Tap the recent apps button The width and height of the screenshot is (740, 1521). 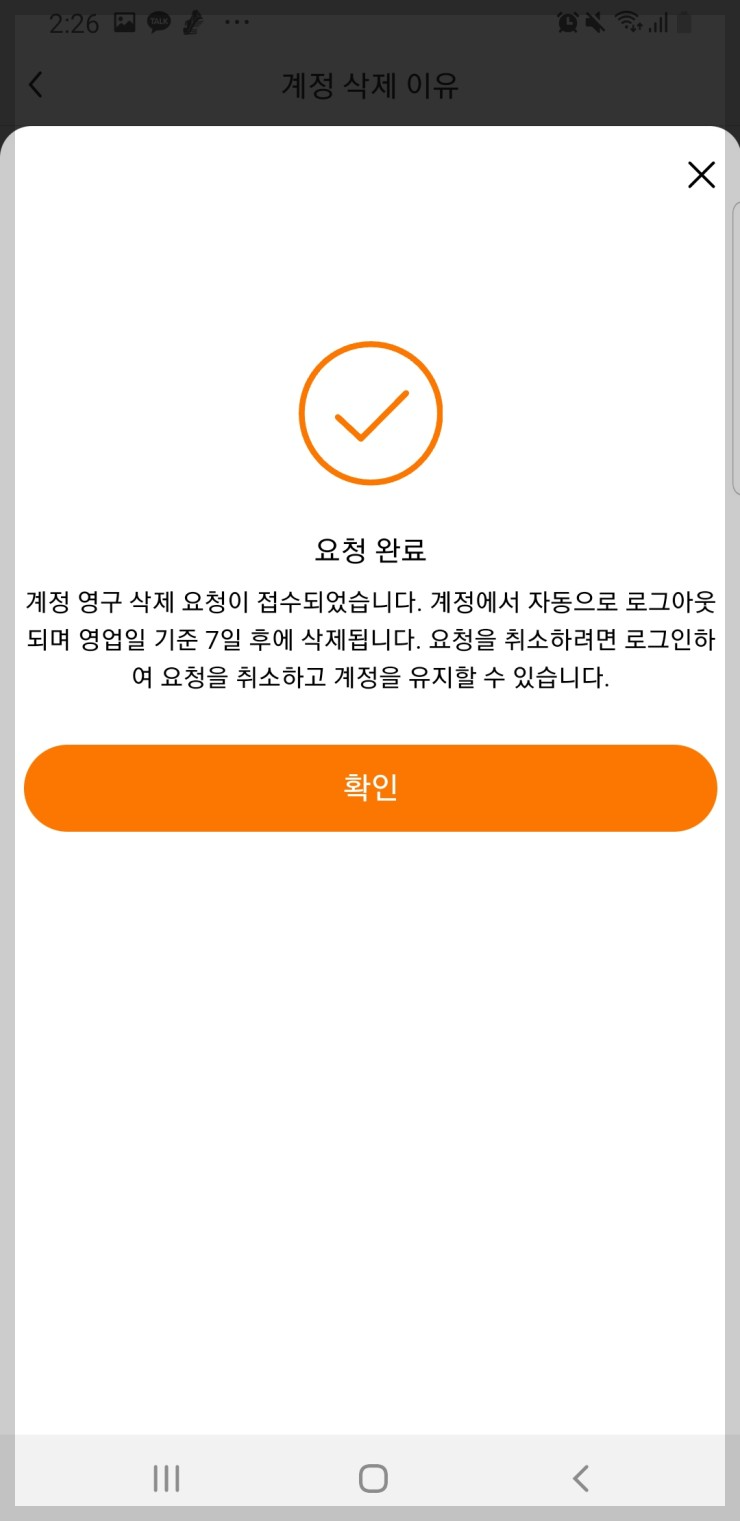pos(165,1476)
